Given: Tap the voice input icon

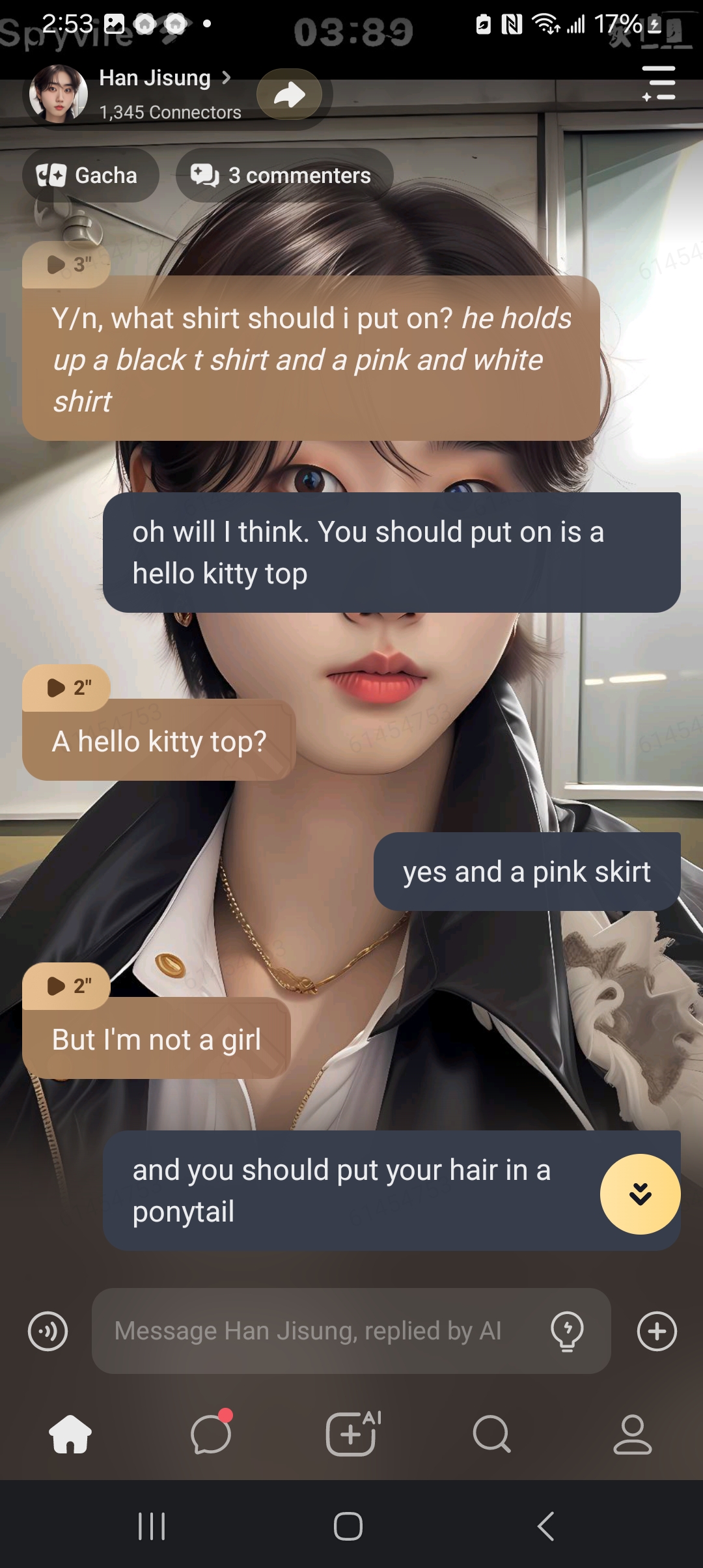Looking at the screenshot, I should (x=48, y=1331).
